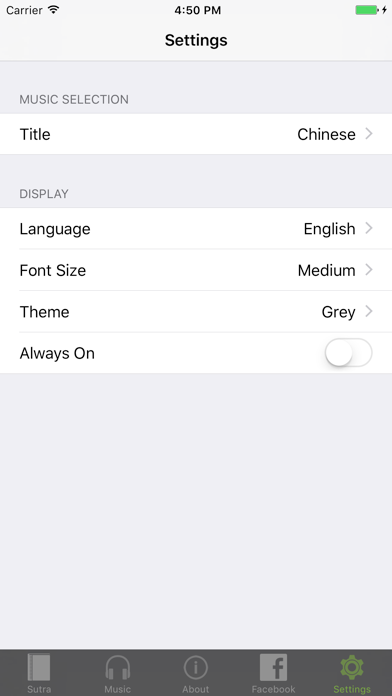392x696 pixels.
Task: Open the About tab
Action: pyautogui.click(x=196, y=673)
